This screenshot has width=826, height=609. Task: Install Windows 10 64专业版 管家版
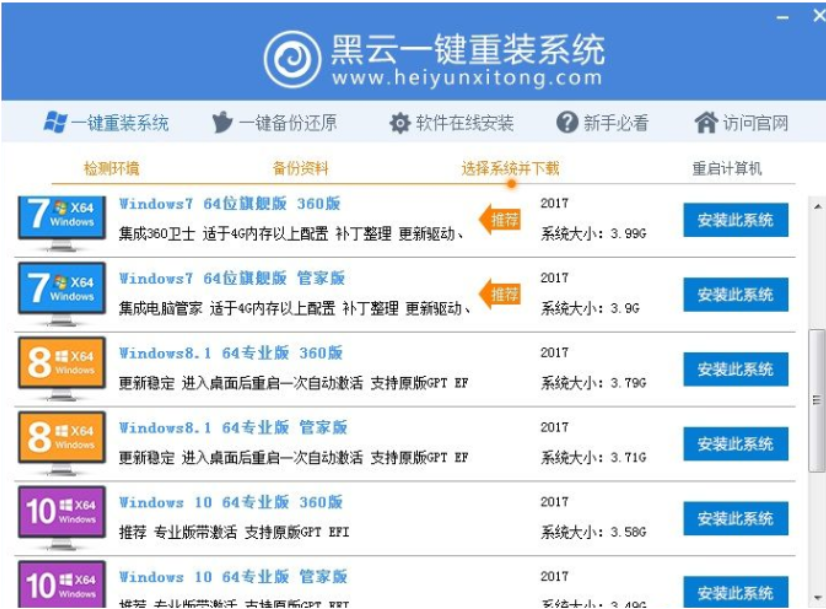pyautogui.click(x=735, y=591)
